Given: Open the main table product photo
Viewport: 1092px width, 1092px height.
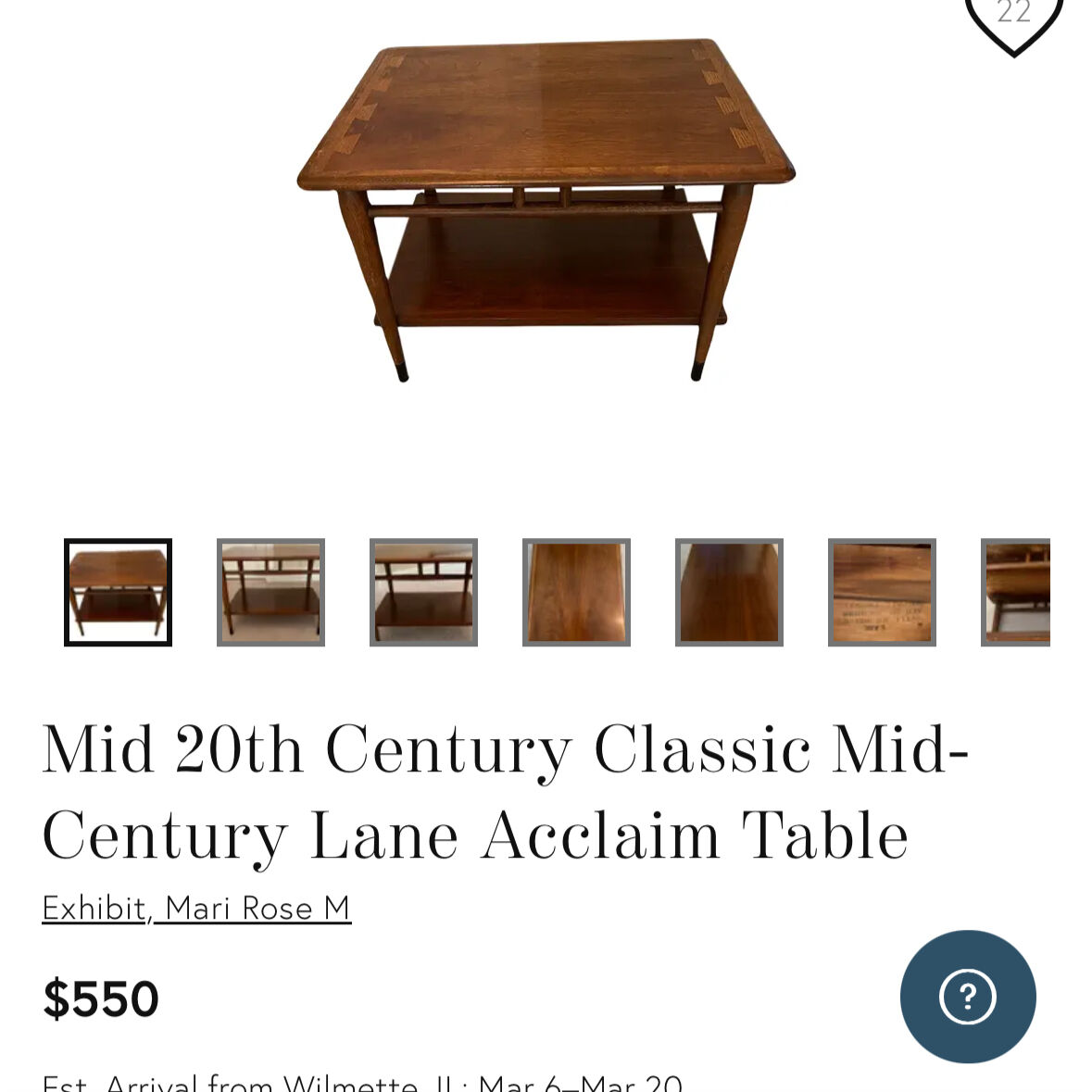Looking at the screenshot, I should [x=546, y=208].
